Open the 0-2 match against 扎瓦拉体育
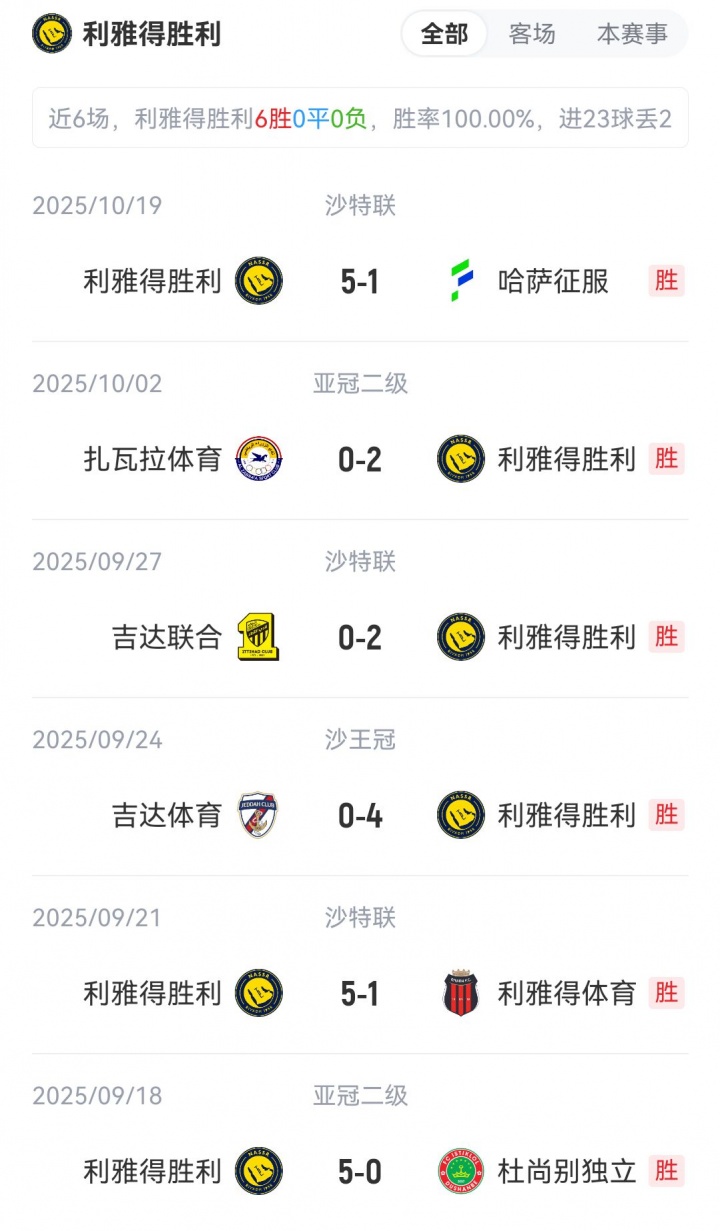This screenshot has width=720, height=1231. click(x=360, y=460)
